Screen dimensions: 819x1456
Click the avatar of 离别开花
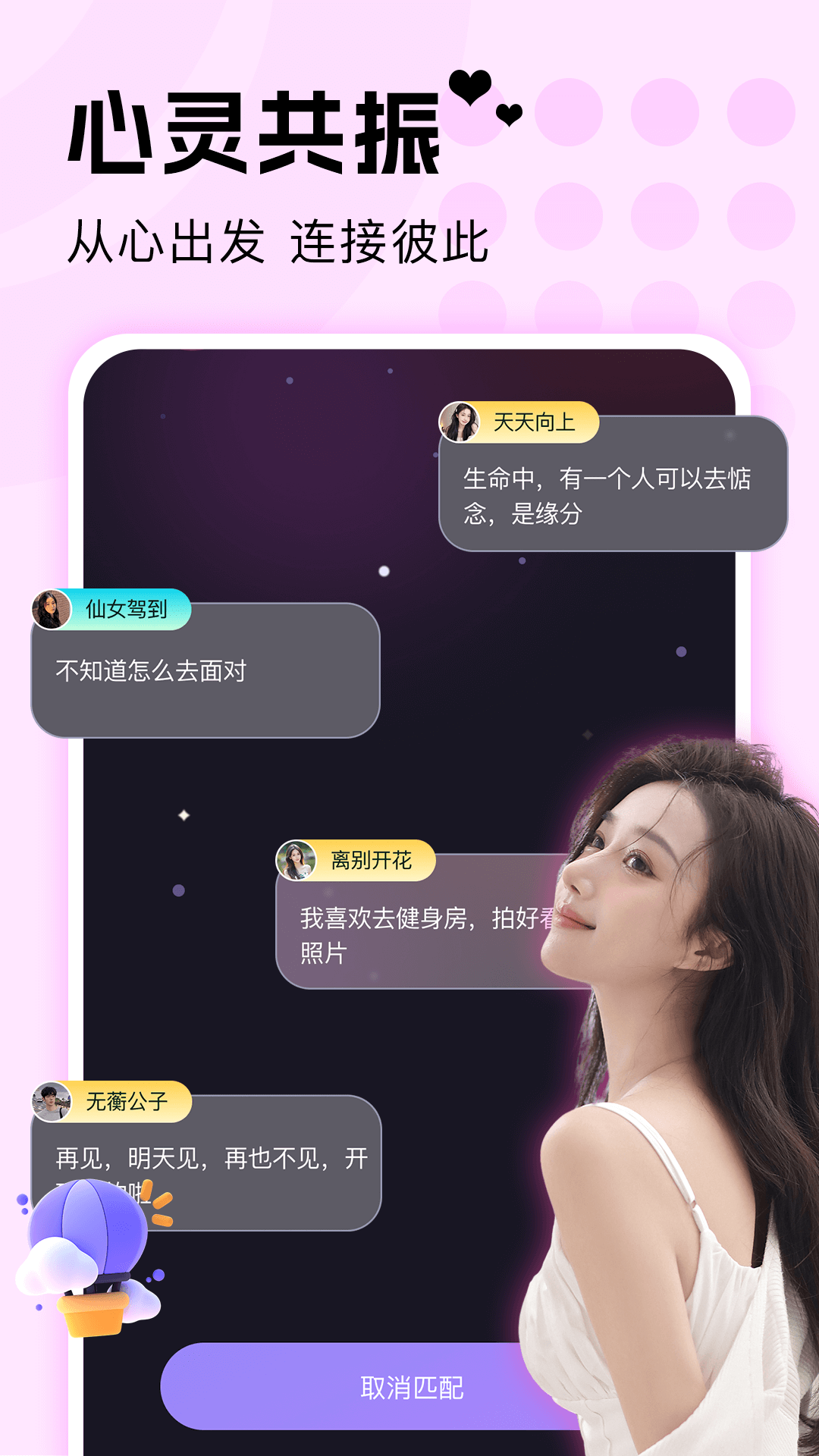pyautogui.click(x=297, y=861)
